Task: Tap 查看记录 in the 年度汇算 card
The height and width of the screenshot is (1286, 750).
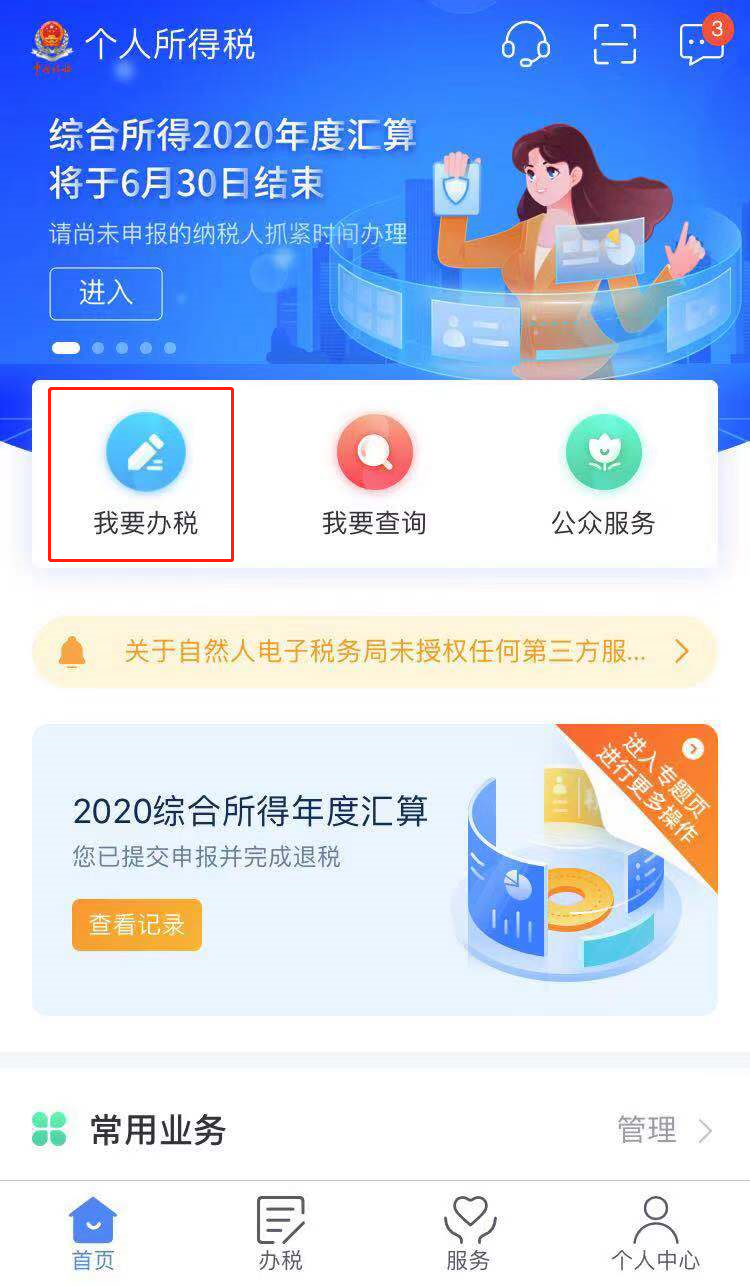Action: (137, 925)
